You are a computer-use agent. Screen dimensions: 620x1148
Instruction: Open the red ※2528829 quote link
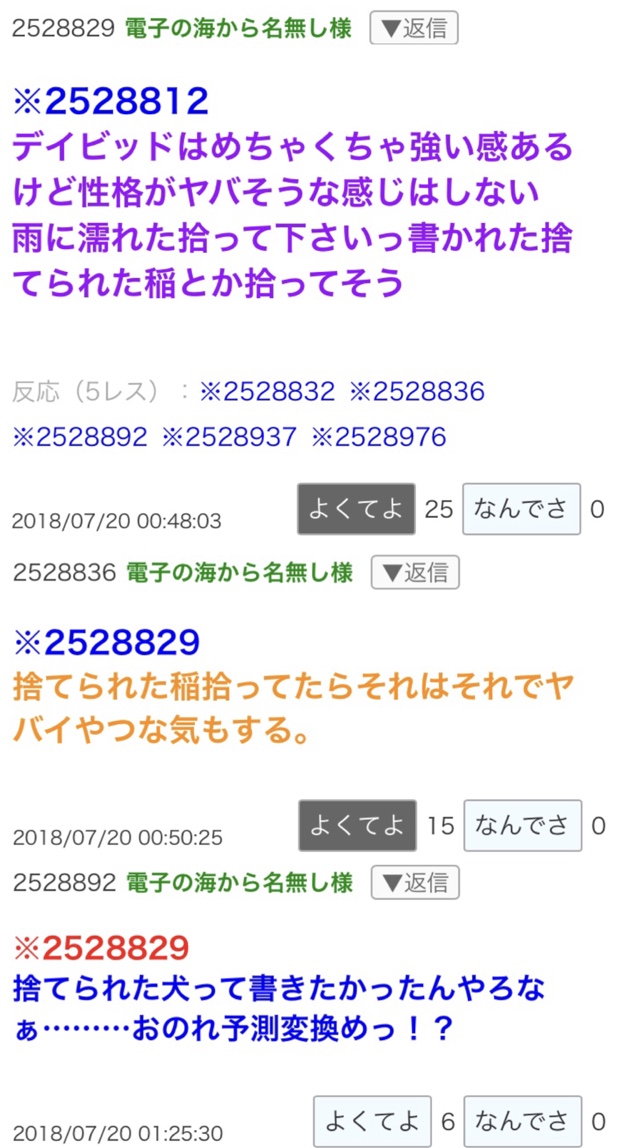click(x=101, y=946)
